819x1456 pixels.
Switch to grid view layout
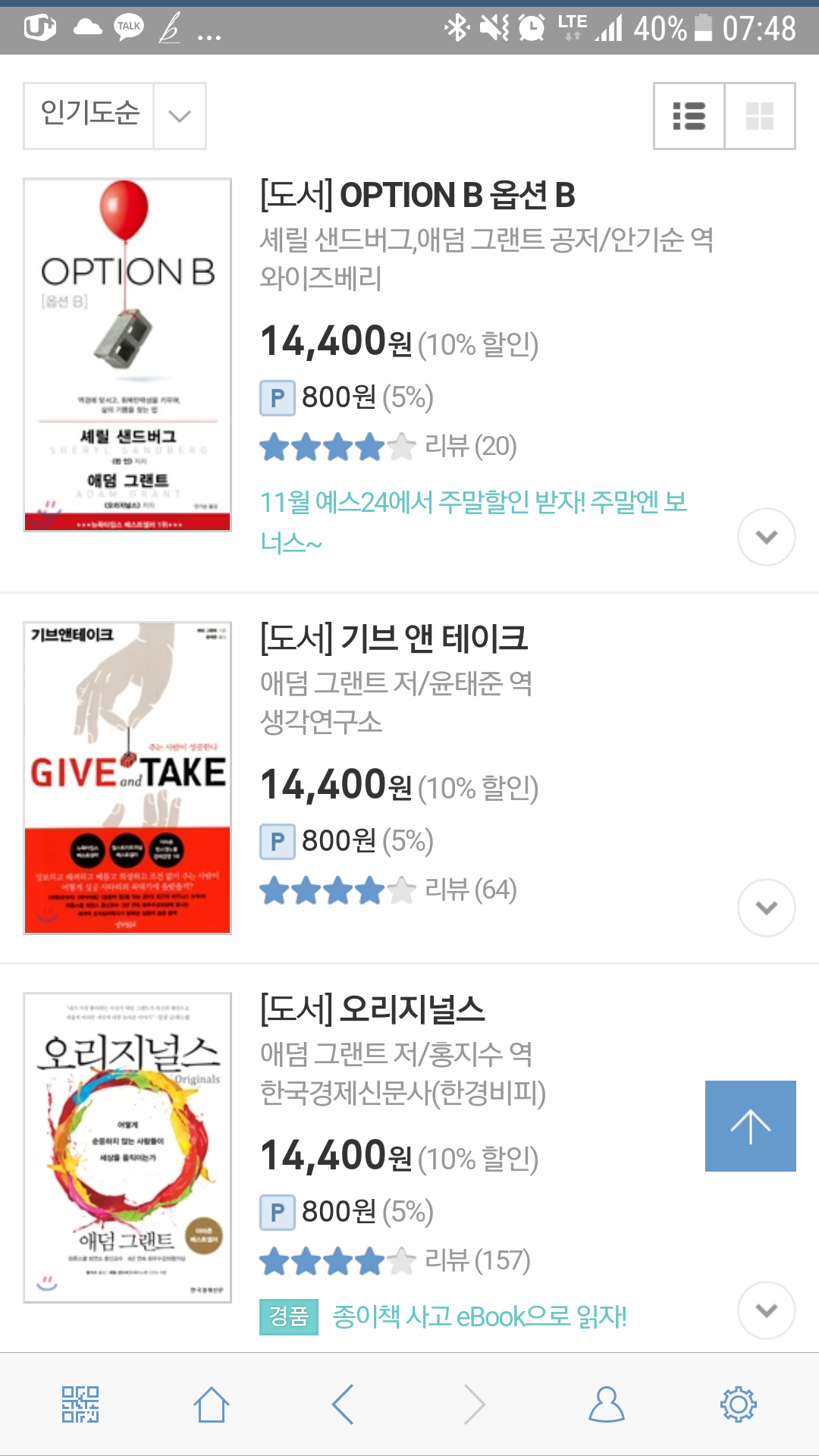tap(760, 116)
